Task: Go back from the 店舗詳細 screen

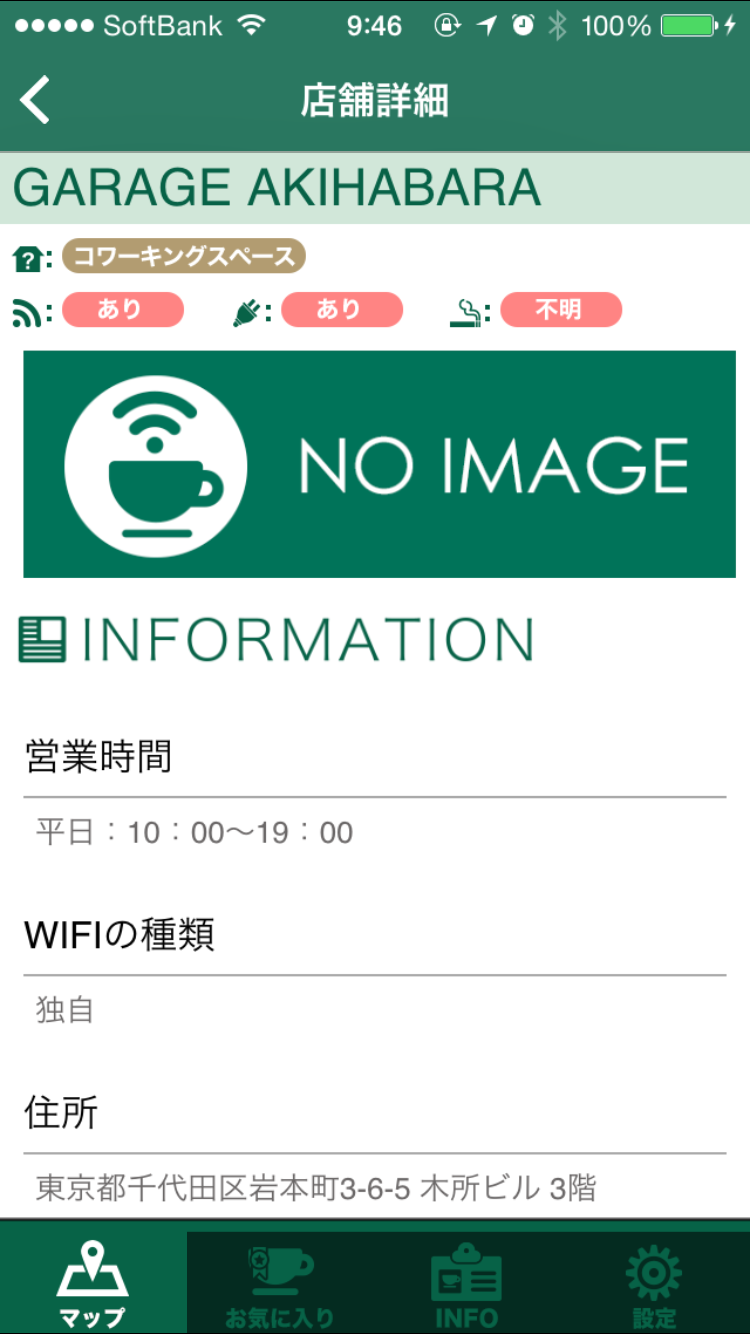Action: click(36, 101)
